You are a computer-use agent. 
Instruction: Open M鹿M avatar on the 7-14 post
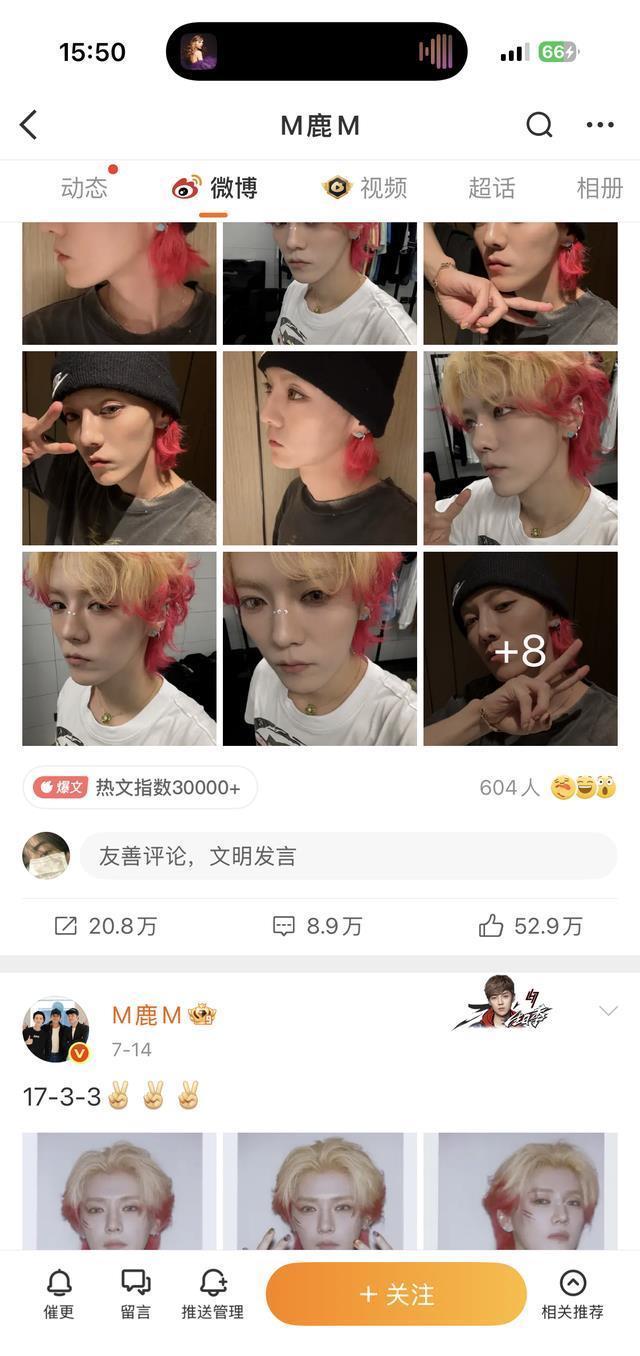(55, 1029)
